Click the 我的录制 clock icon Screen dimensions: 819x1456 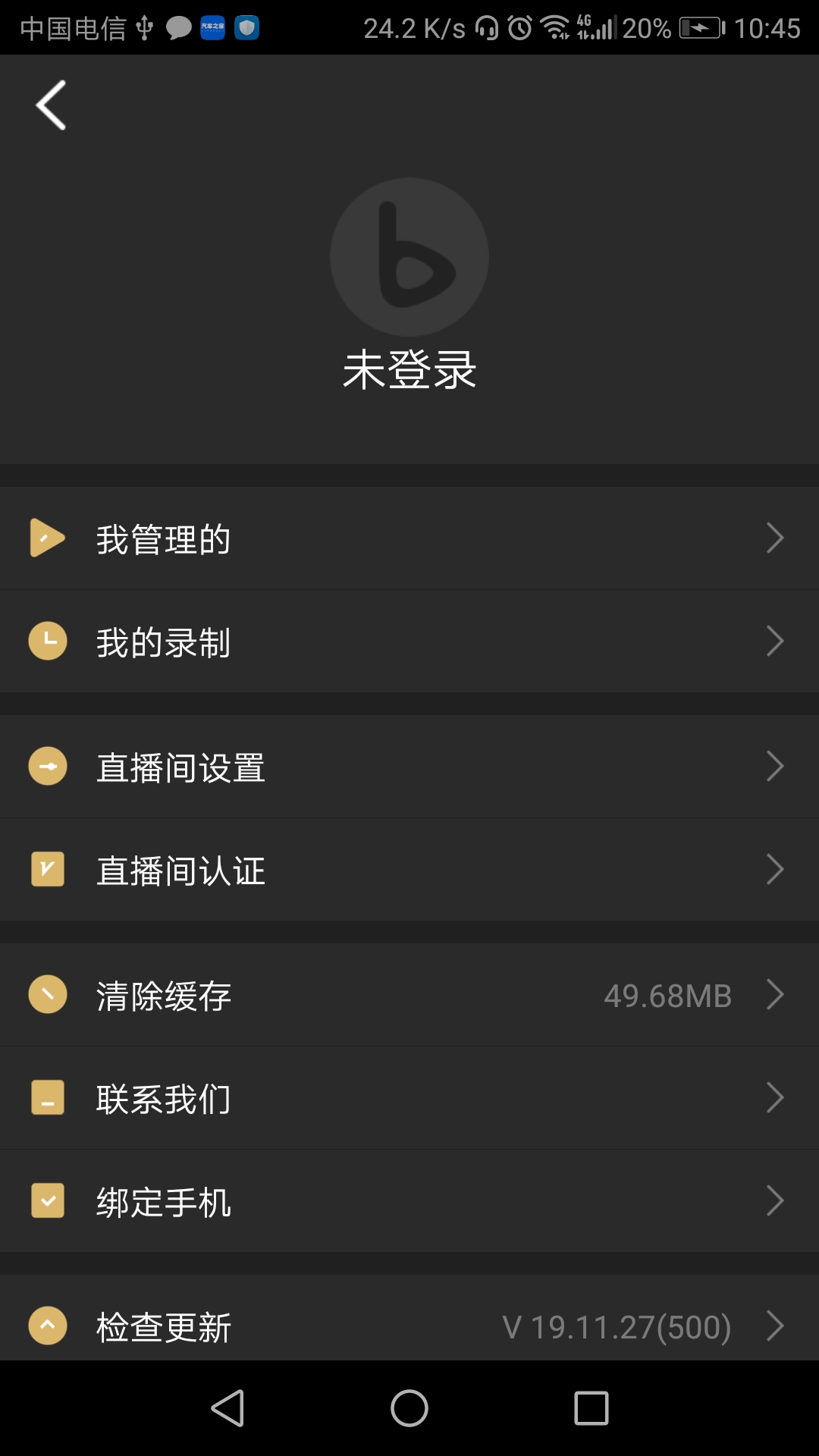click(x=47, y=642)
